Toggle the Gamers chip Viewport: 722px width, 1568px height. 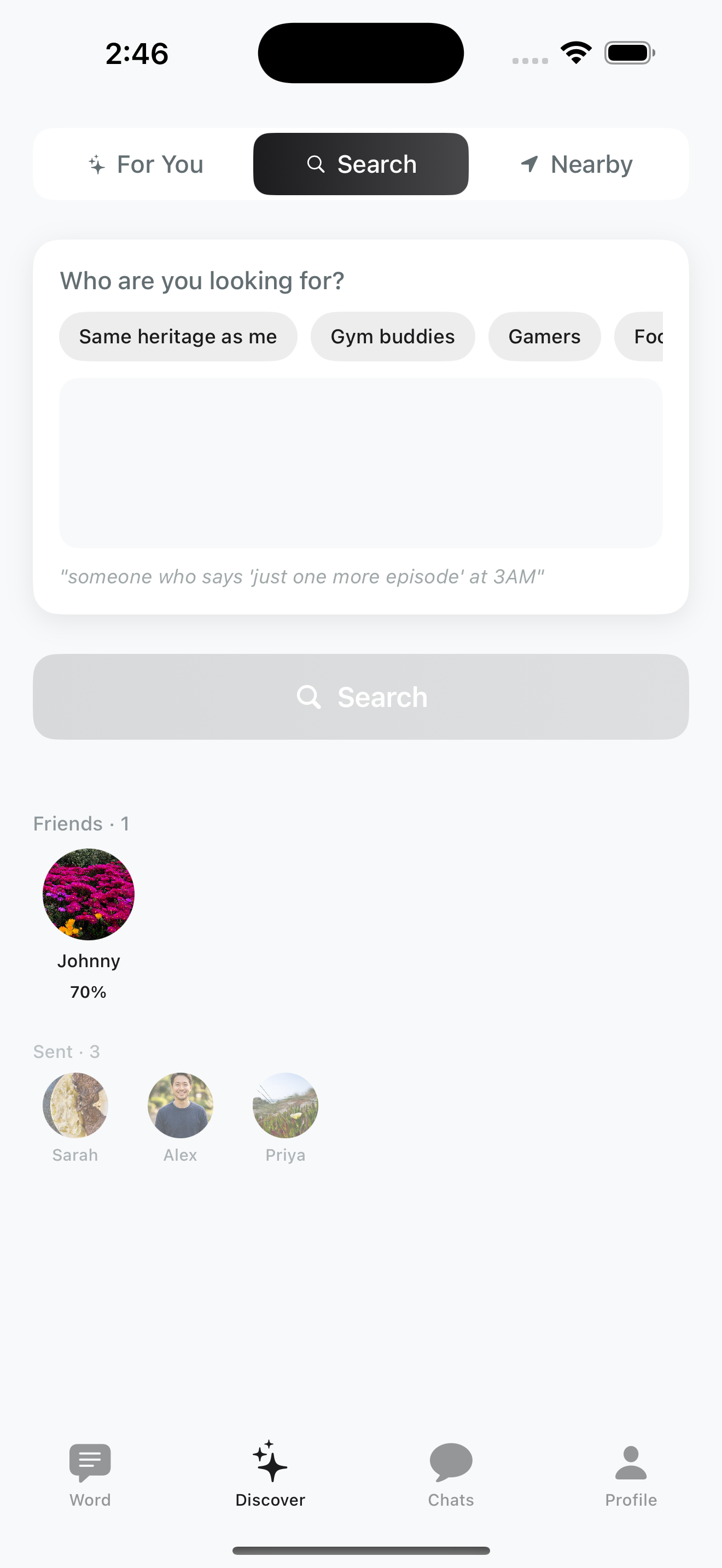tap(544, 336)
